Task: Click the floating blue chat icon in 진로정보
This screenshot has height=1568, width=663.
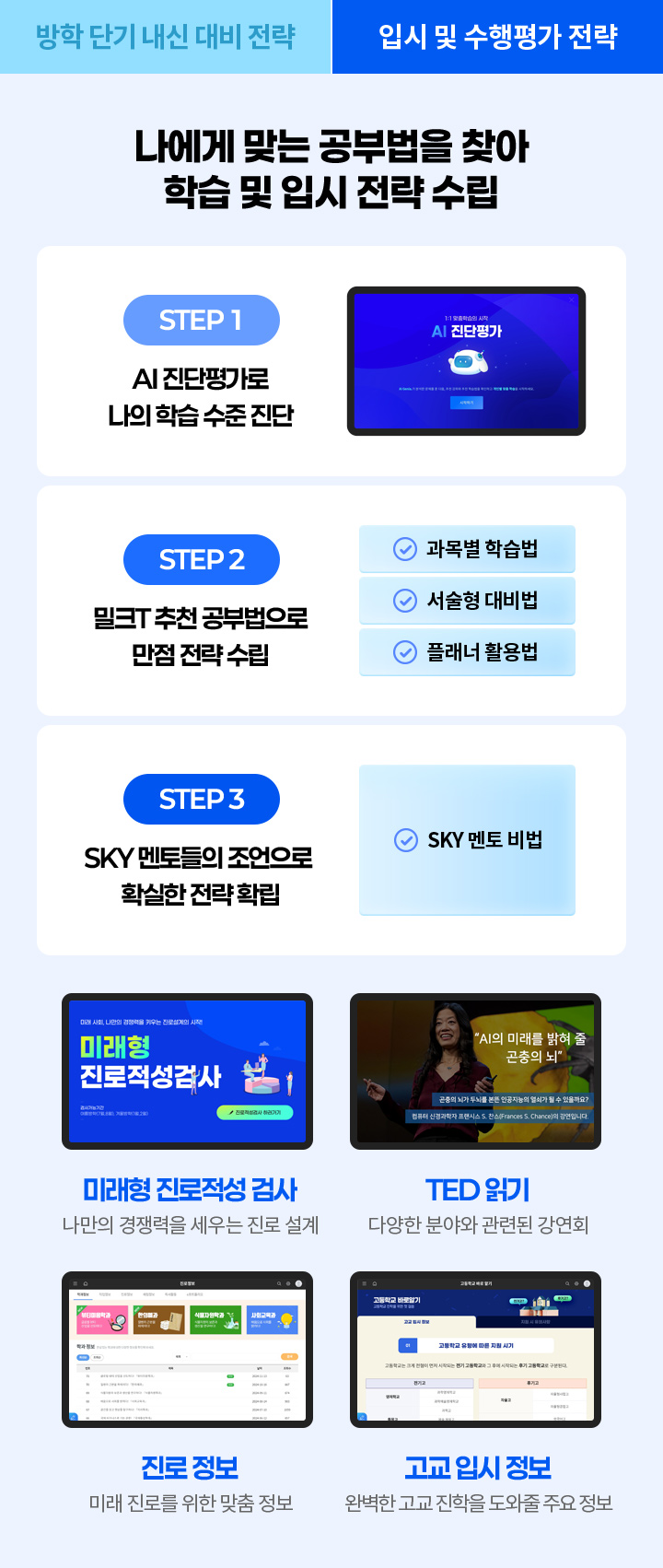Action: [73, 1418]
